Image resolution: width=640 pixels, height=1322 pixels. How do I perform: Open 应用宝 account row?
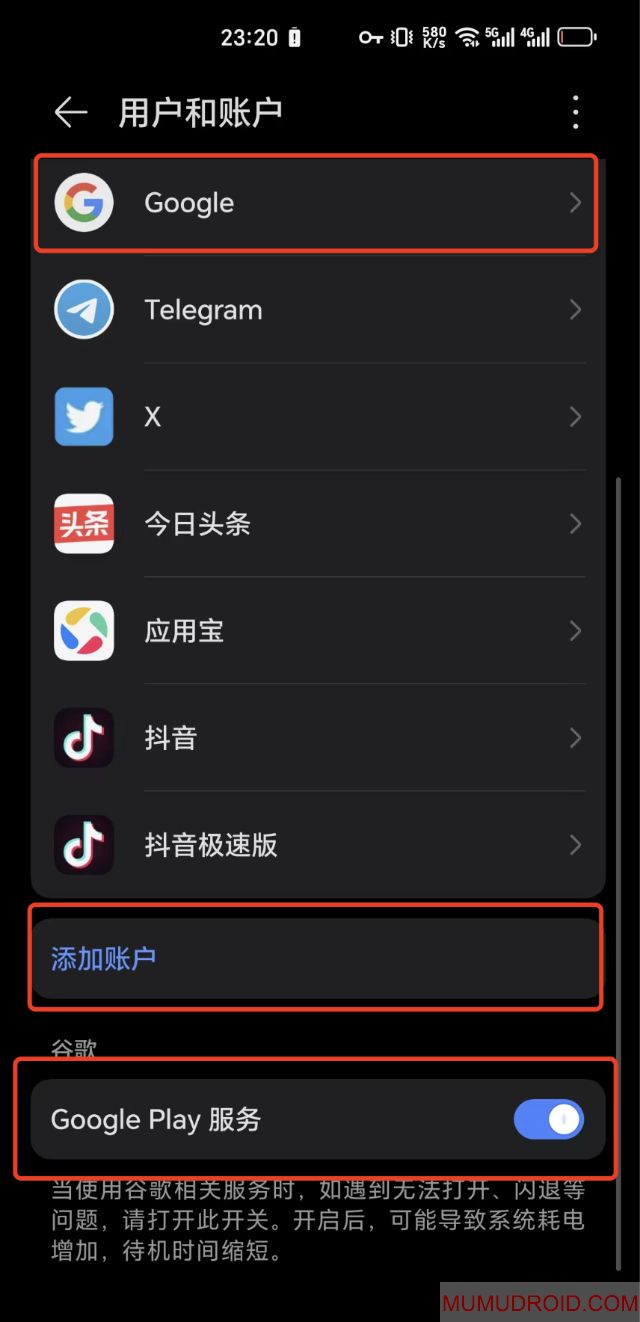tap(318, 631)
